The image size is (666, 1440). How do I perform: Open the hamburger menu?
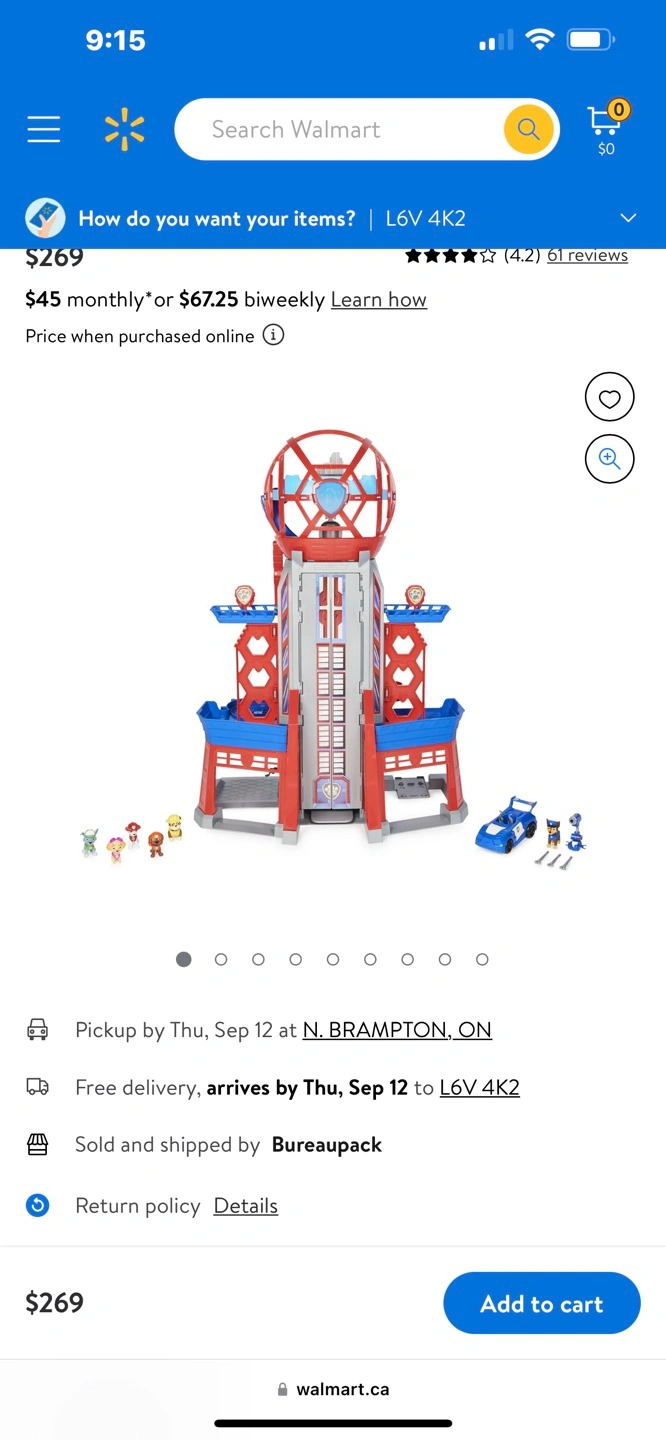click(43, 129)
